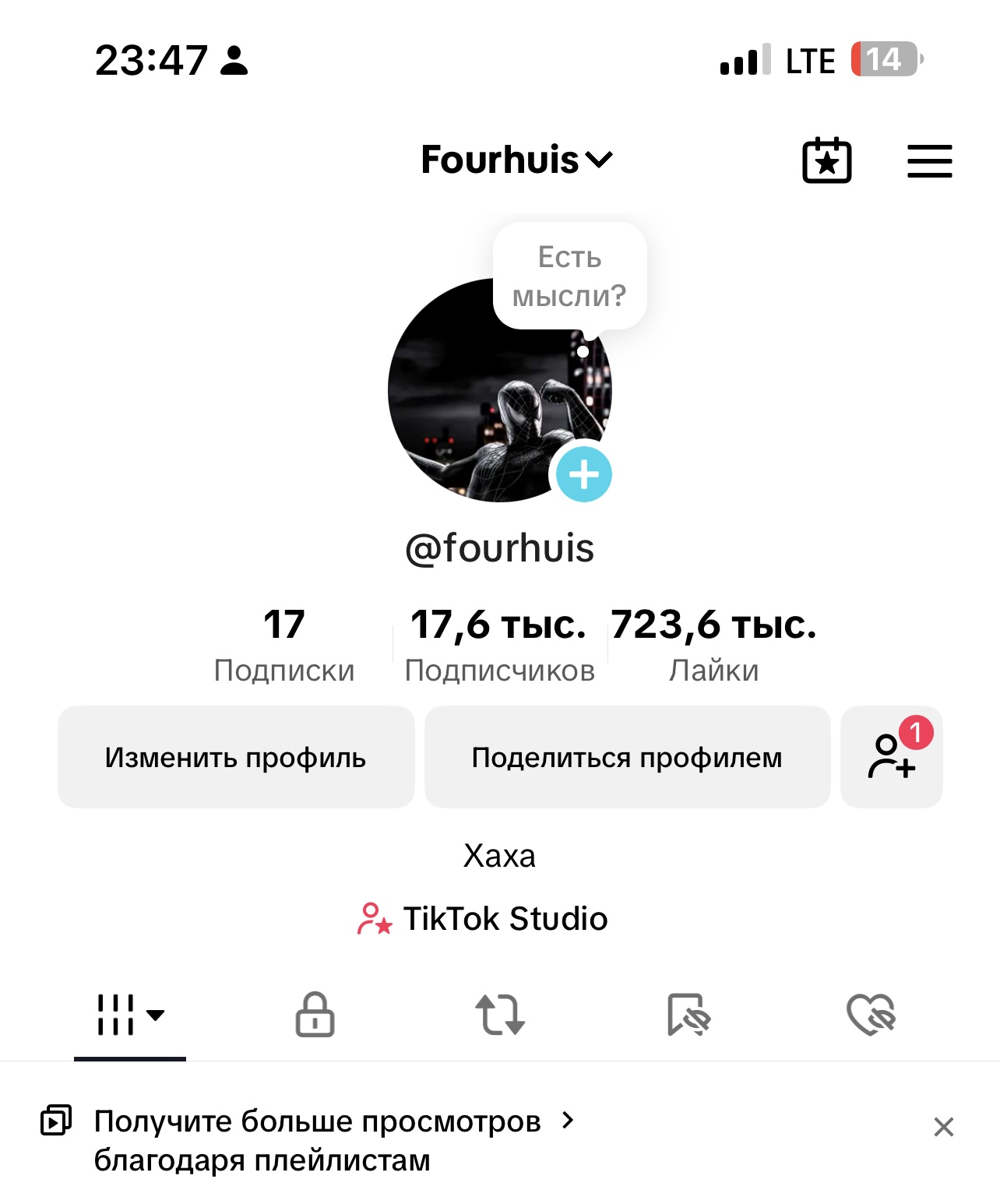Open the Fourhuis account switcher dropdown

[x=514, y=160]
